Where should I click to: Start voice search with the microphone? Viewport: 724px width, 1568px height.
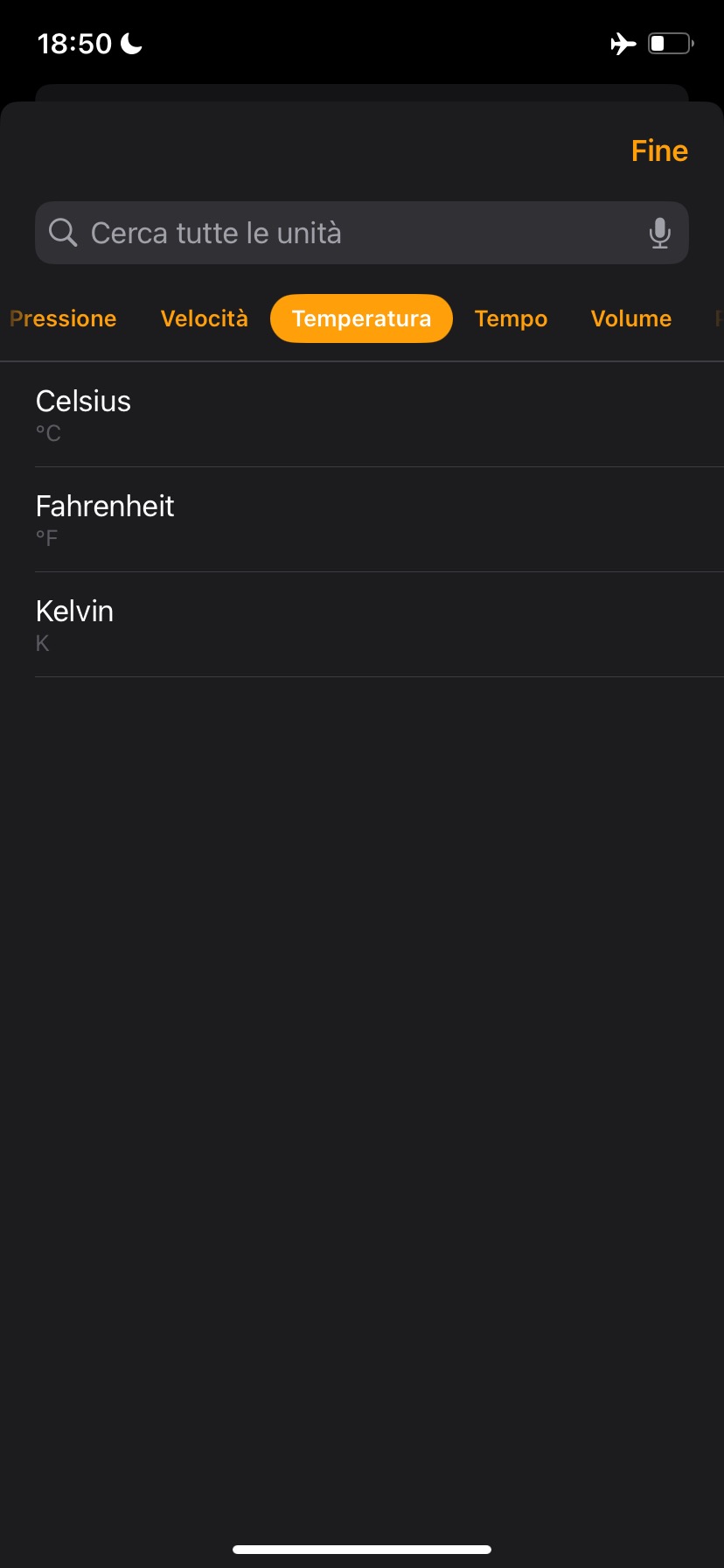click(x=660, y=233)
